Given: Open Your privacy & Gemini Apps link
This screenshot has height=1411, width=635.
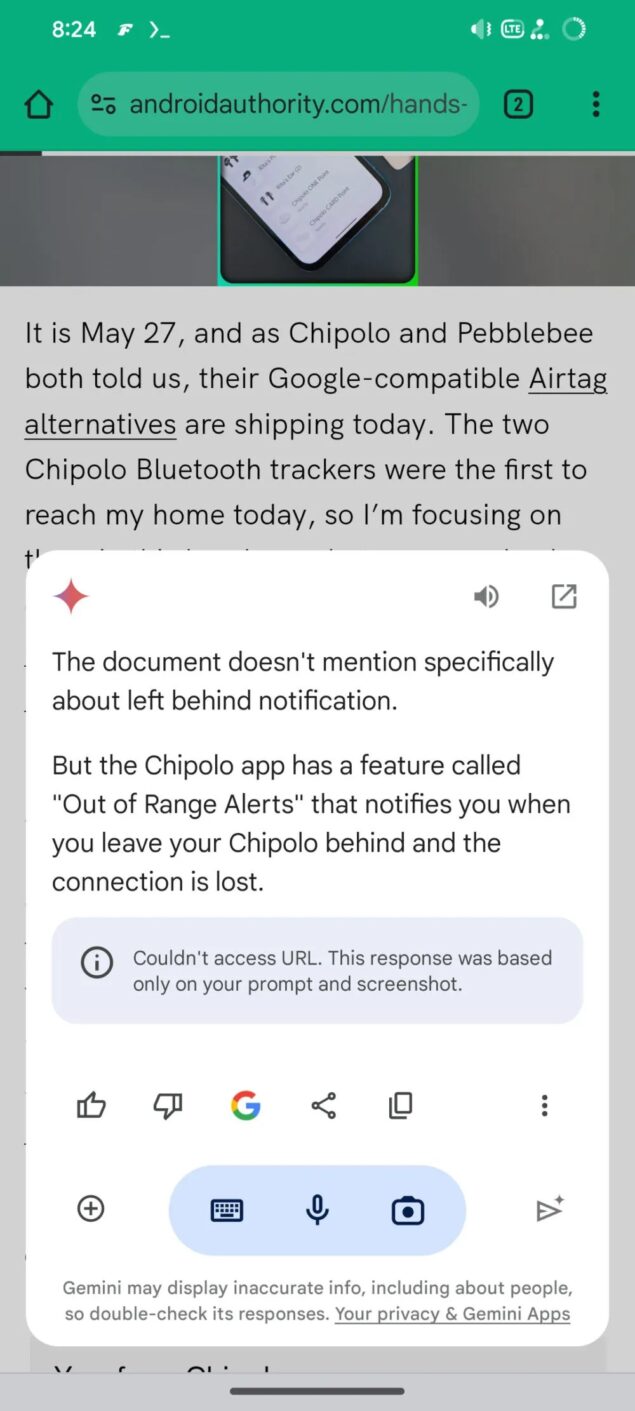Looking at the screenshot, I should pyautogui.click(x=452, y=1314).
